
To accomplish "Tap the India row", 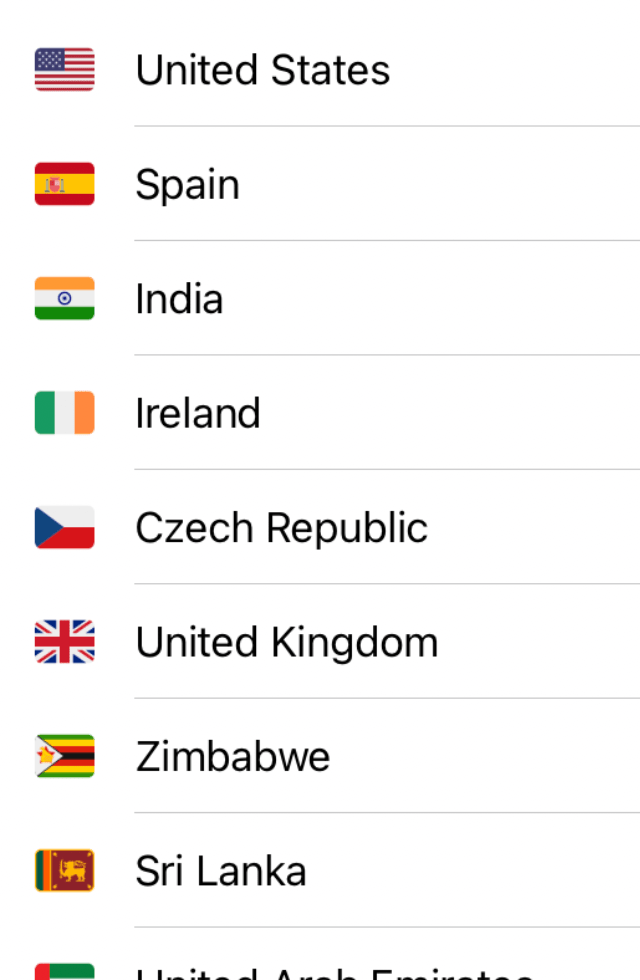I will (x=180, y=299).
